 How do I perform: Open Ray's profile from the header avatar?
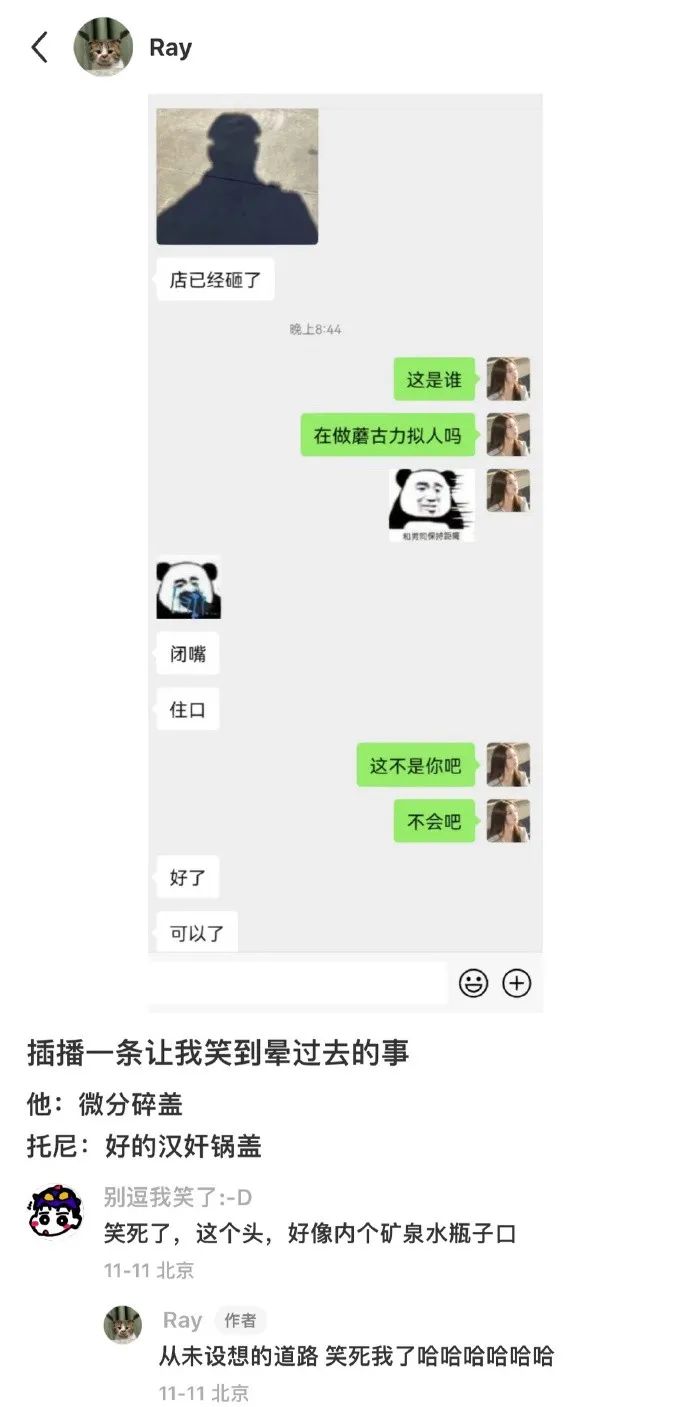coord(103,47)
